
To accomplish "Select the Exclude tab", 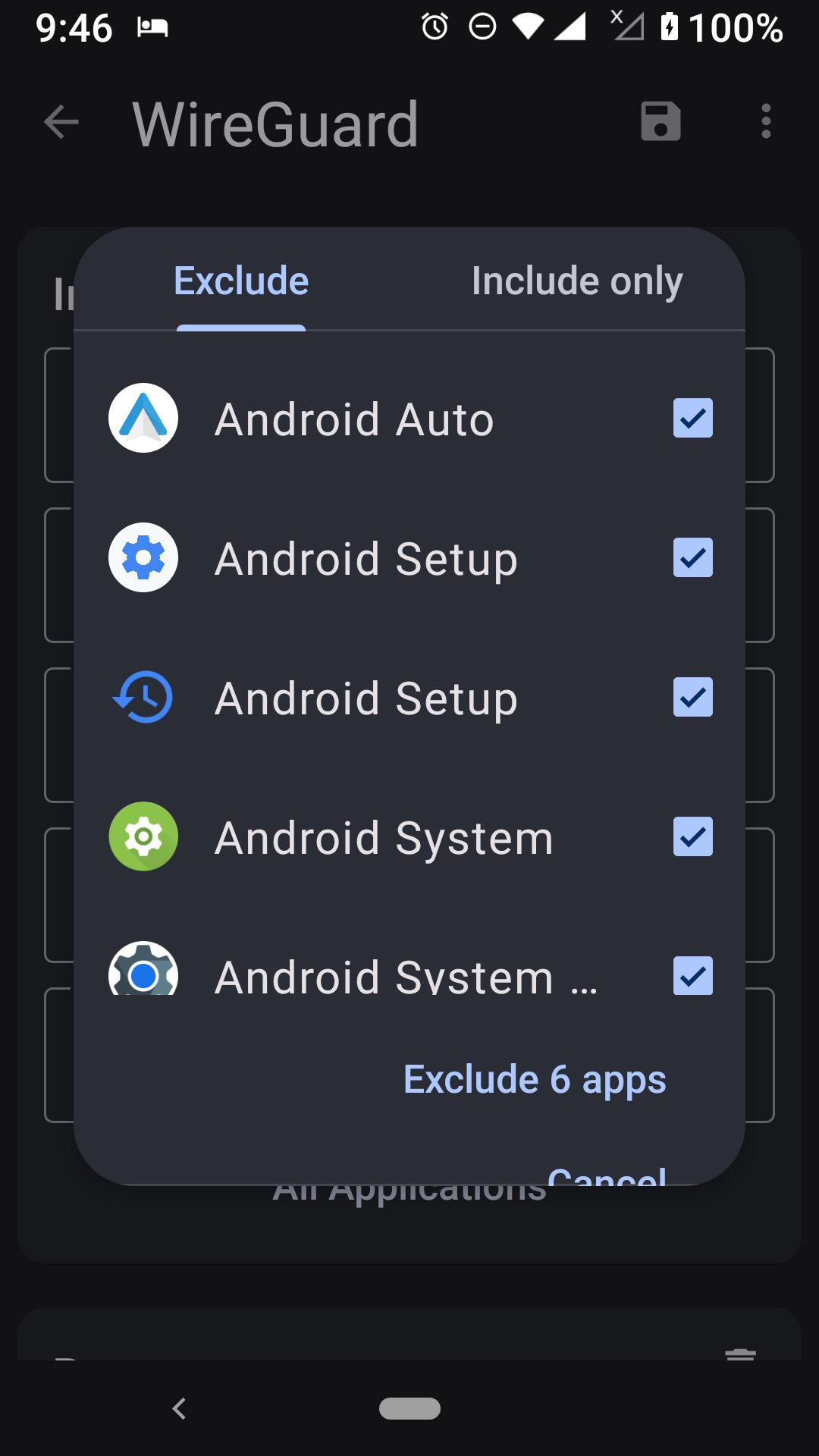I will [241, 281].
